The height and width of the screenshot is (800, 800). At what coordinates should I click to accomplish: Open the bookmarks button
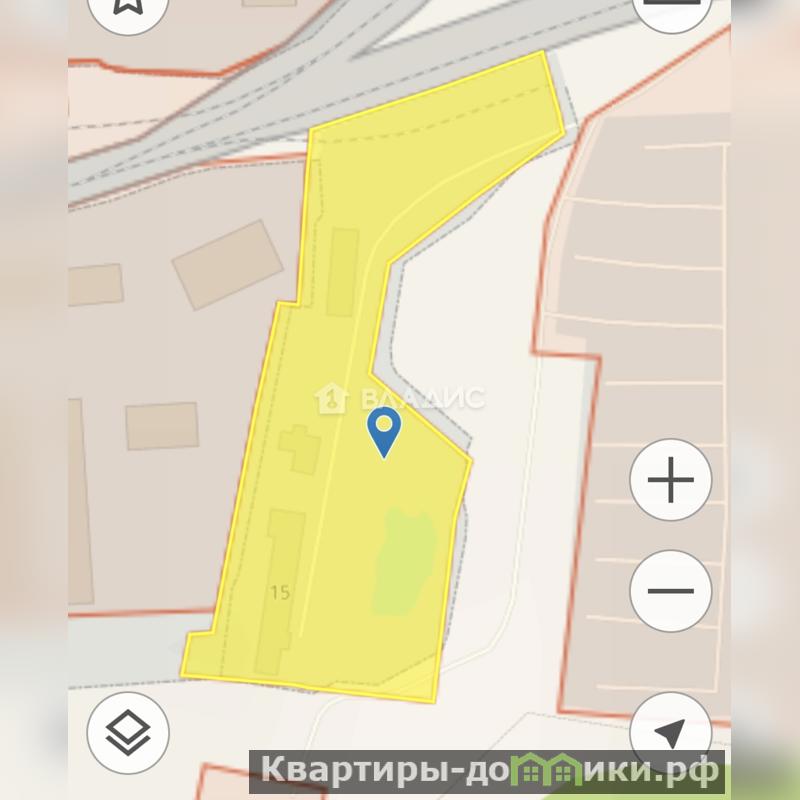click(128, 8)
